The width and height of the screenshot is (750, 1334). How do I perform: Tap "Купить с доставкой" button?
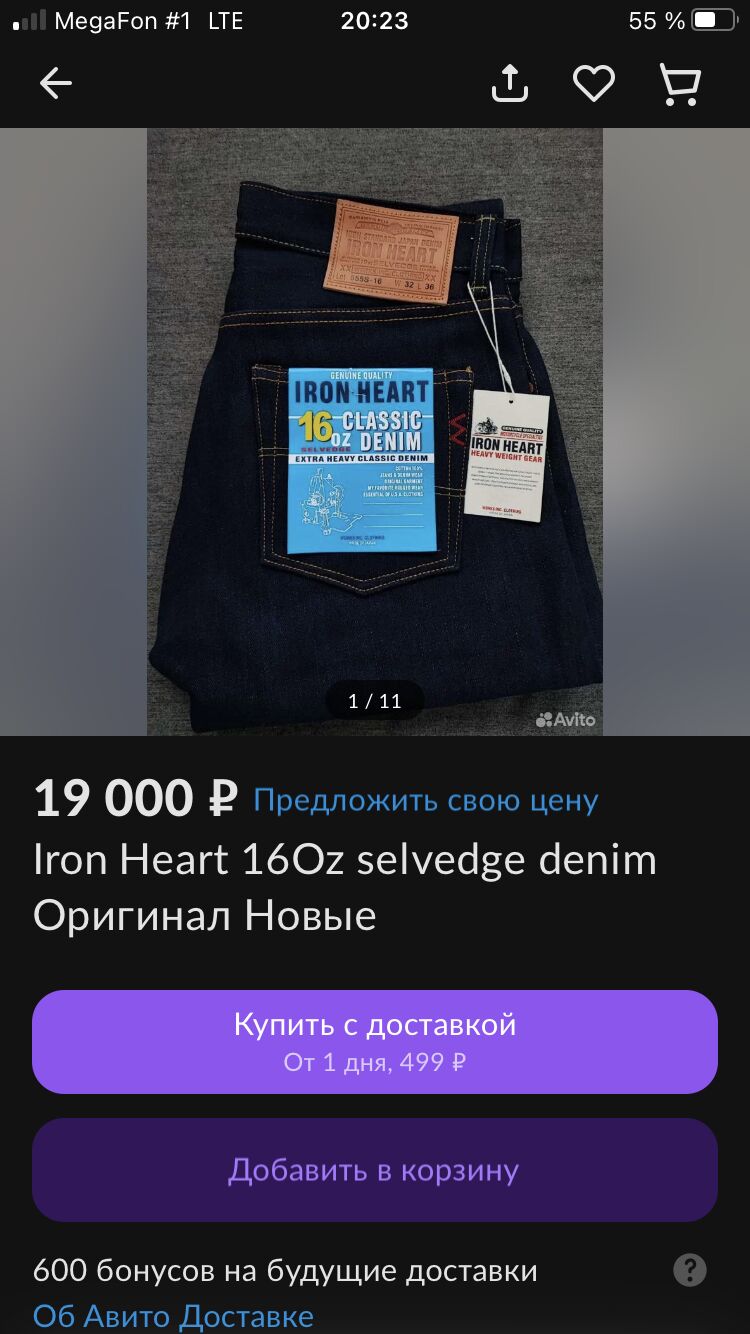point(375,1042)
